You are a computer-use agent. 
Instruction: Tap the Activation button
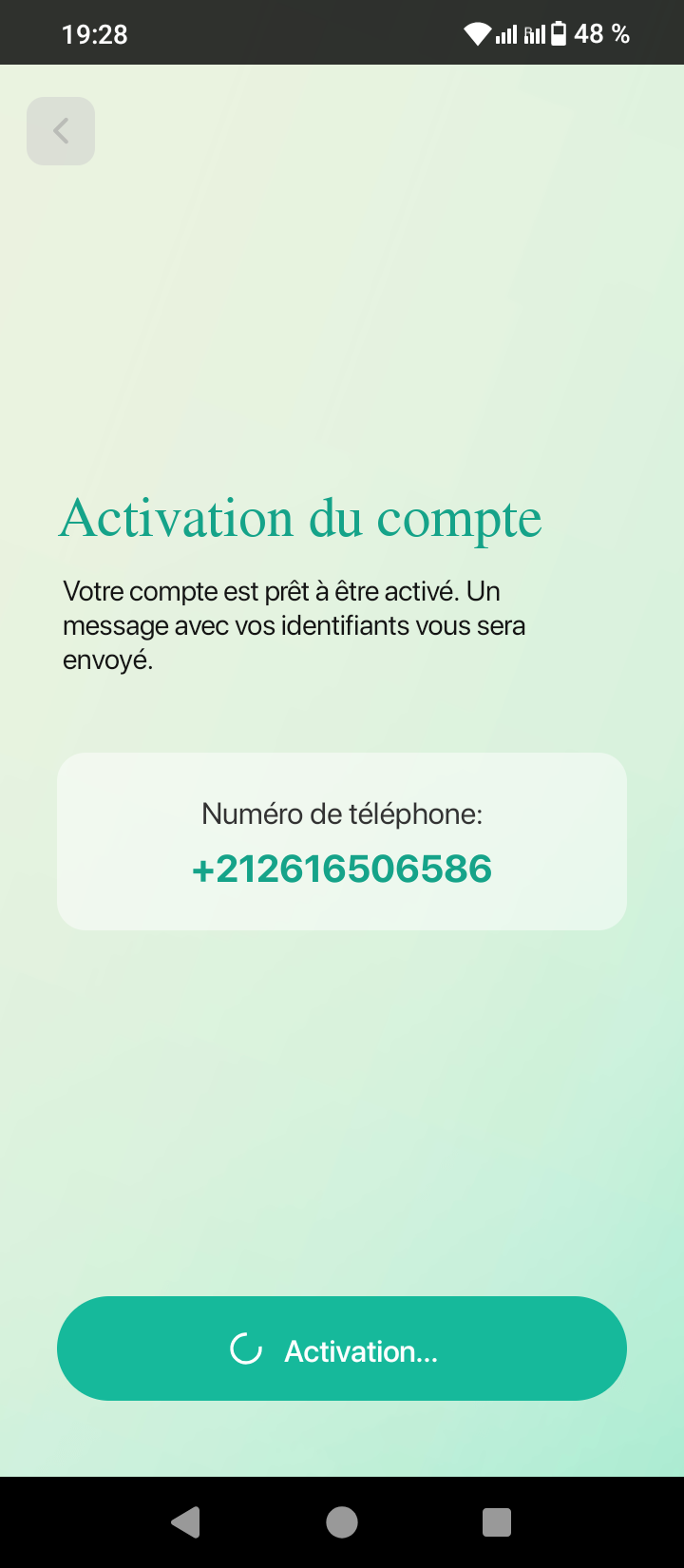342,1348
